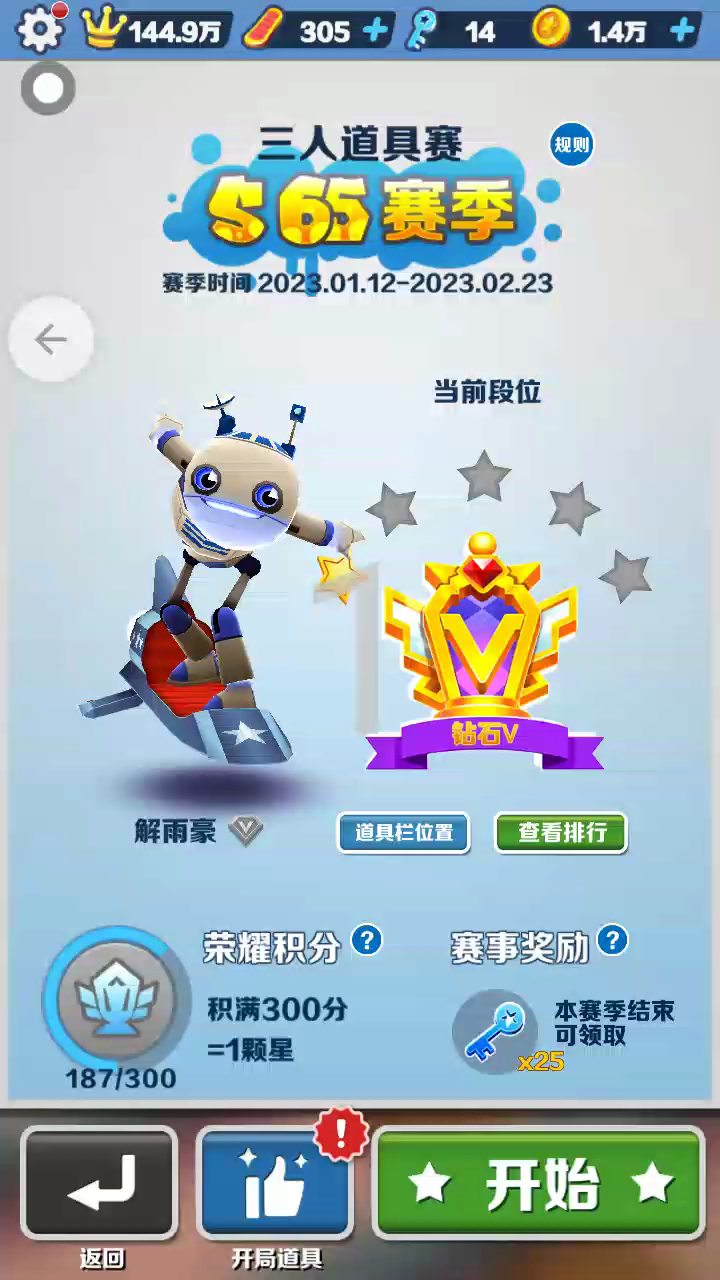Go back with the 返回 button
This screenshot has height=1280, width=720.
pos(99,1183)
